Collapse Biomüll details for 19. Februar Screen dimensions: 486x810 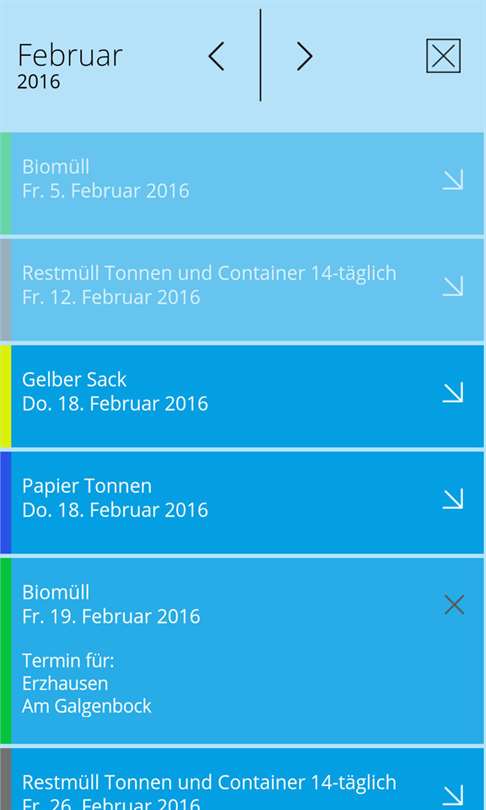(454, 604)
